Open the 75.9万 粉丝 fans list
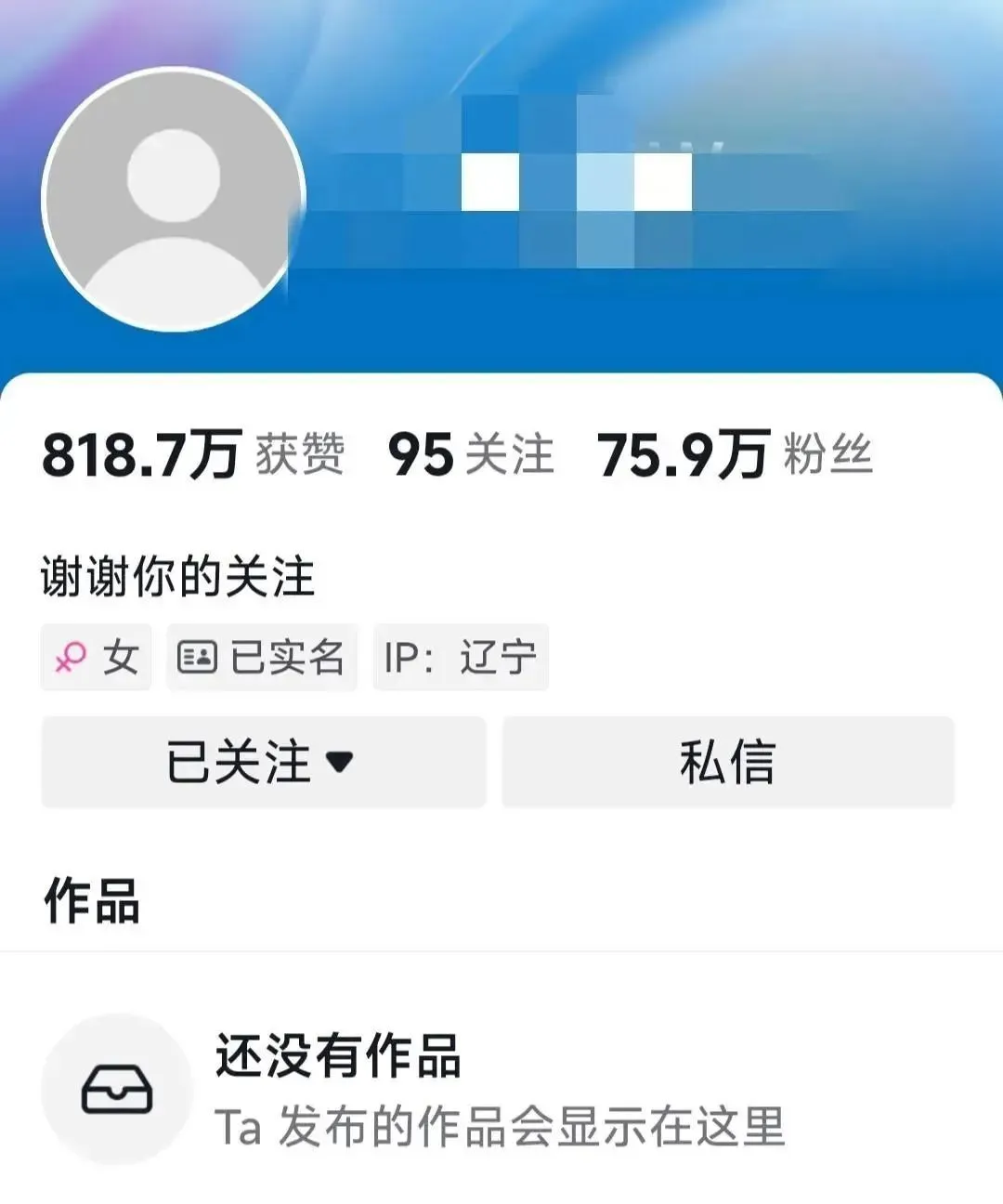This screenshot has height=1204, width=1003. click(738, 452)
